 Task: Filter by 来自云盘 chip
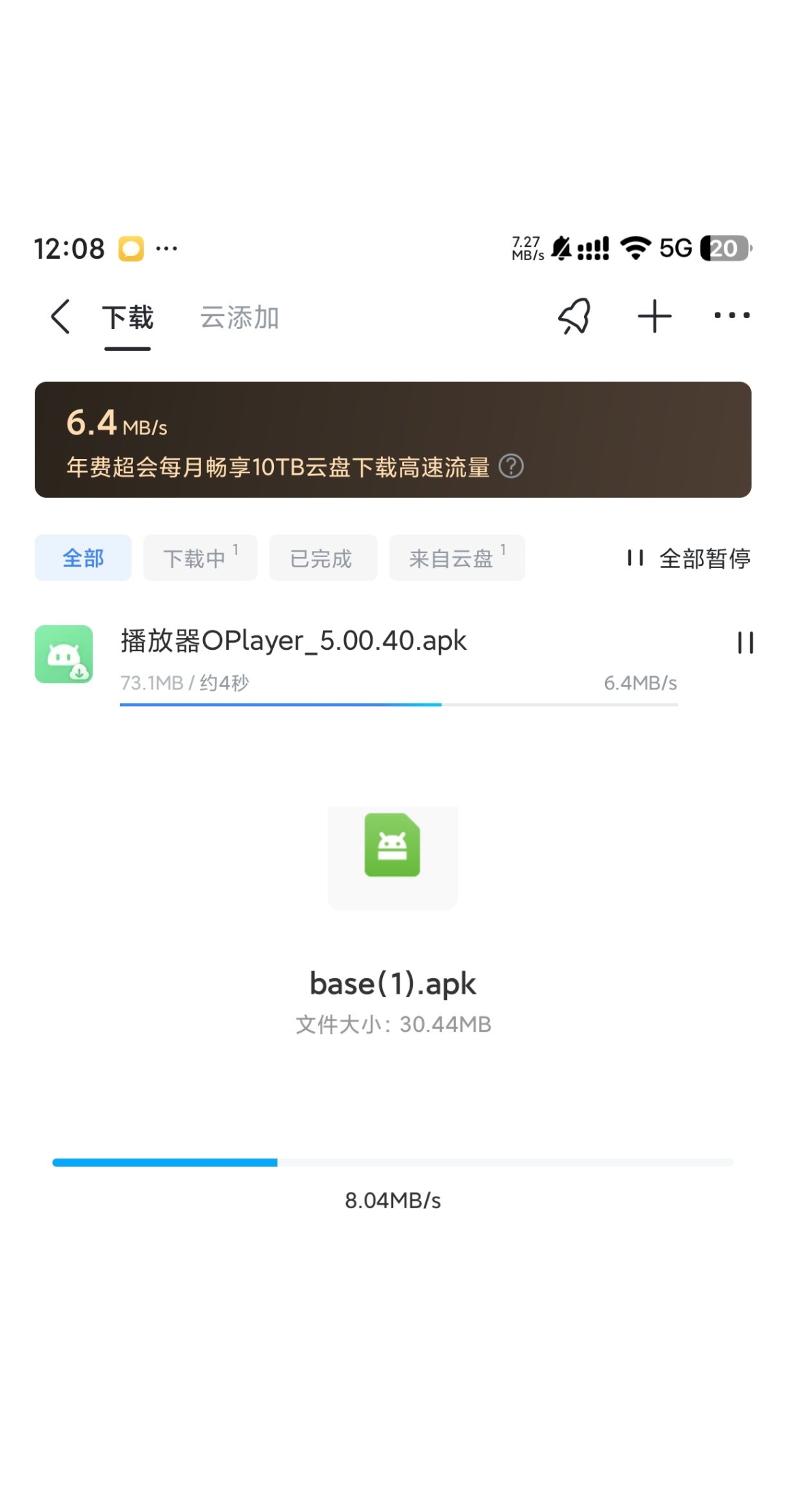pyautogui.click(x=457, y=558)
